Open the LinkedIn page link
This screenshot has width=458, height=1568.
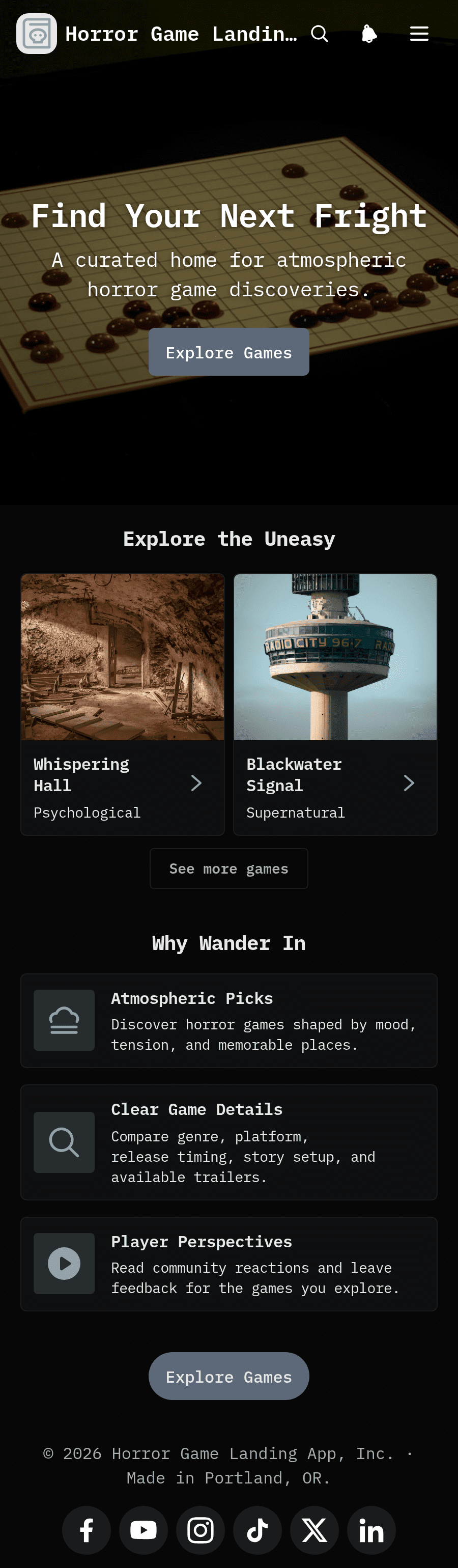[x=371, y=1530]
